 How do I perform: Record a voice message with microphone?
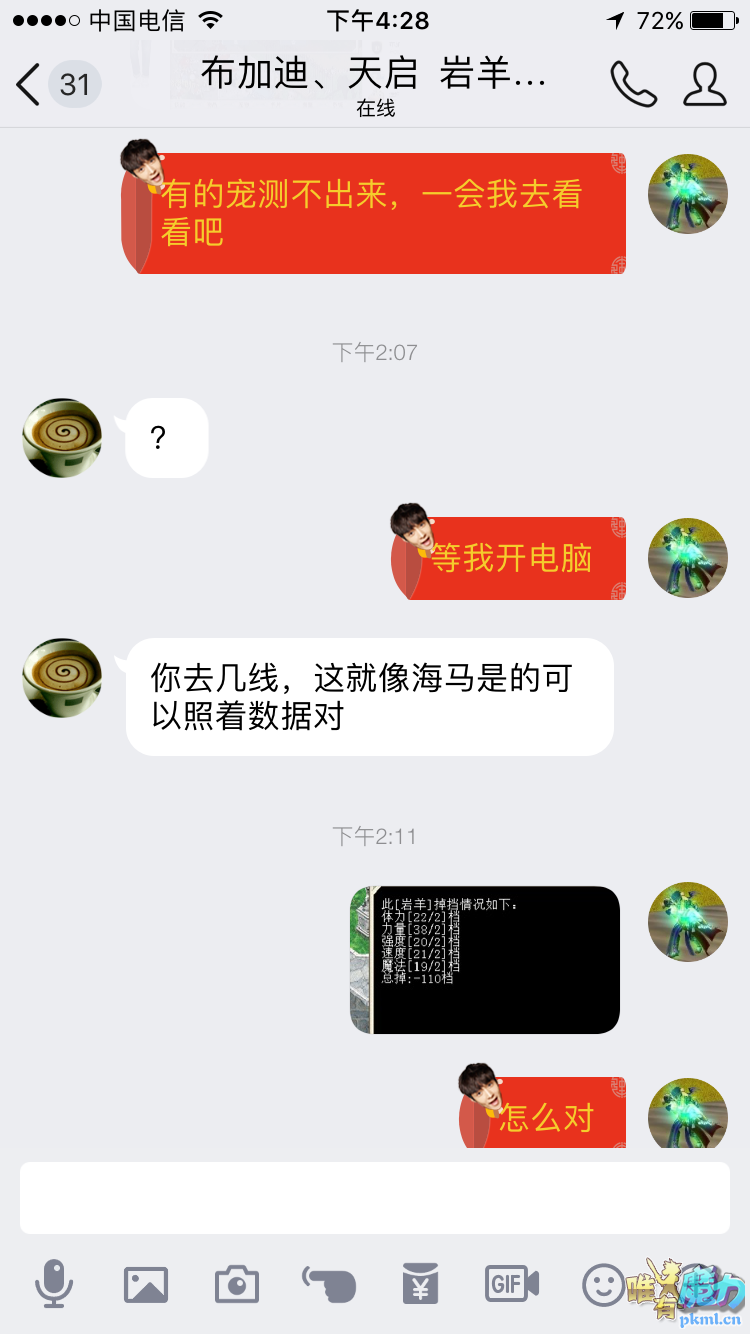click(54, 1283)
